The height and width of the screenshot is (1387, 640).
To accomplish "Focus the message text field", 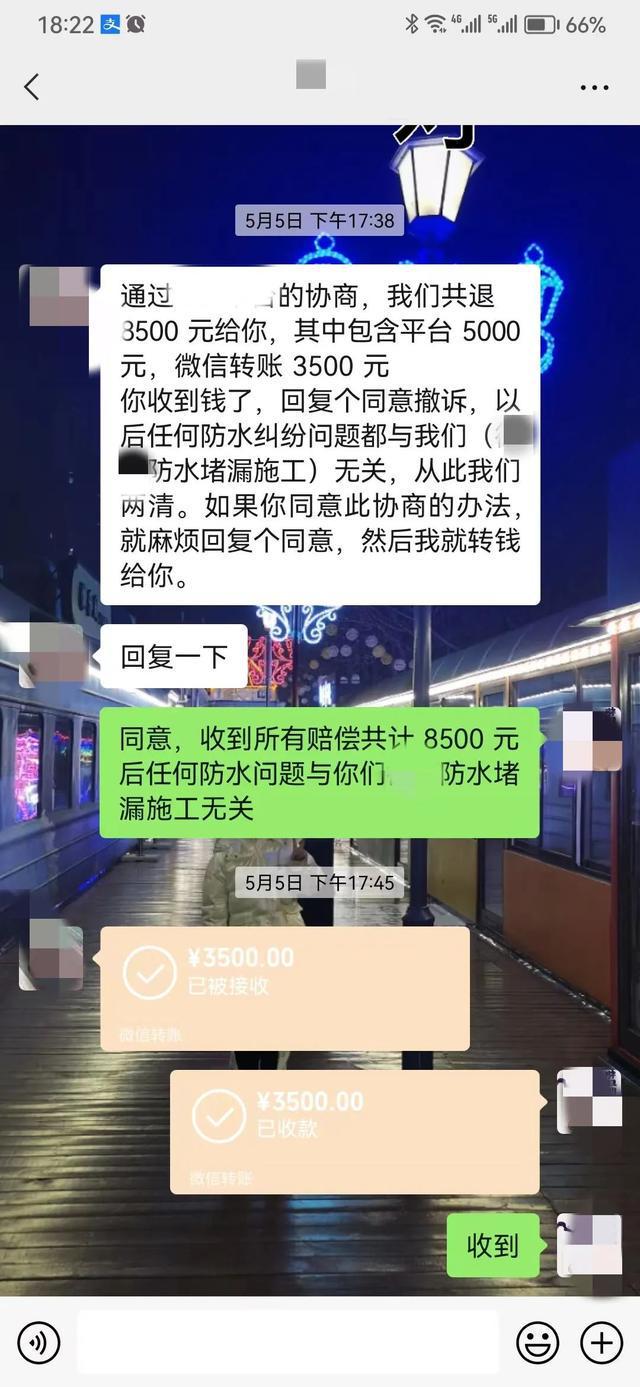I will click(288, 1342).
